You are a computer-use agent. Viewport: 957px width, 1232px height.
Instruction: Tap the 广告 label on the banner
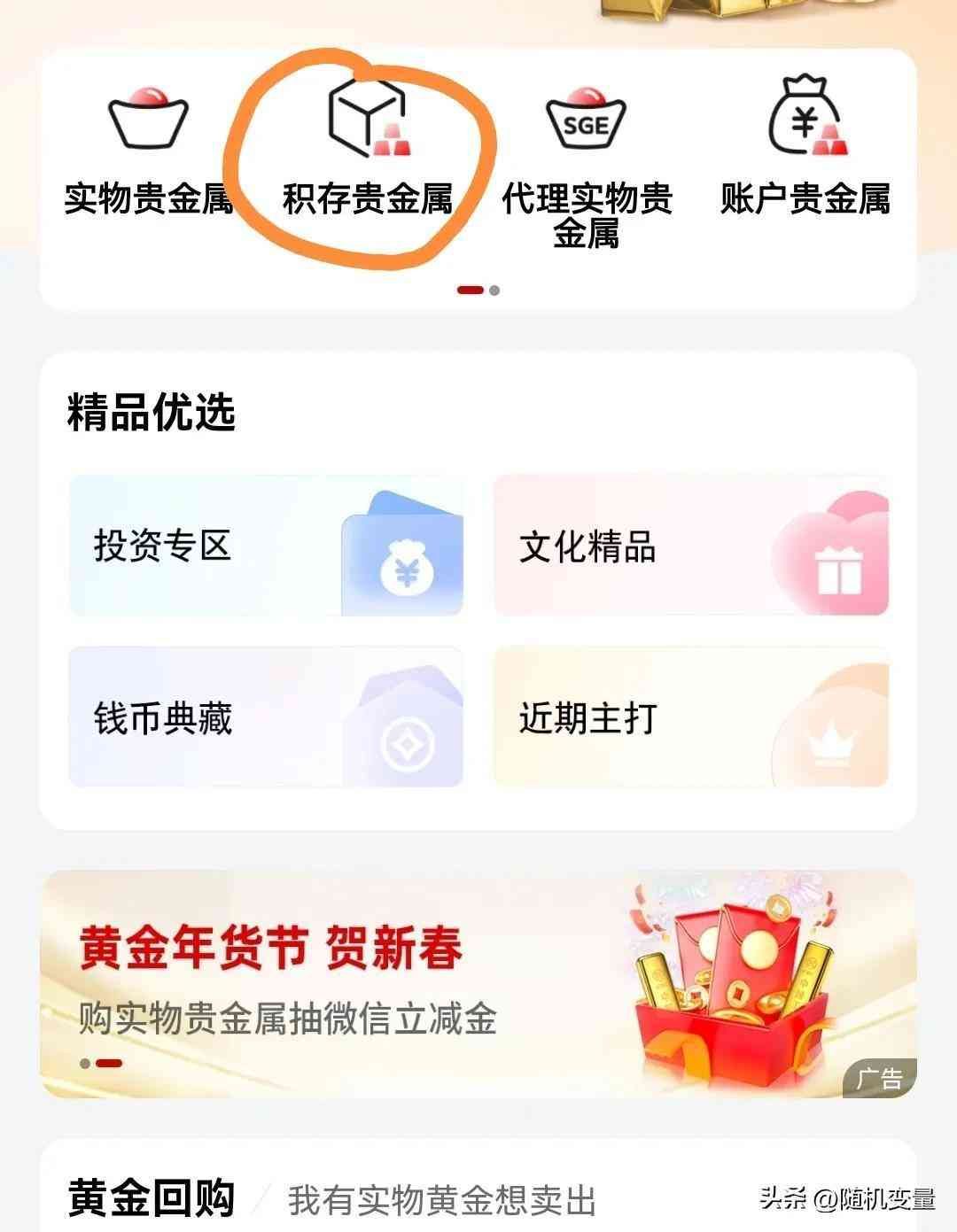click(882, 1077)
